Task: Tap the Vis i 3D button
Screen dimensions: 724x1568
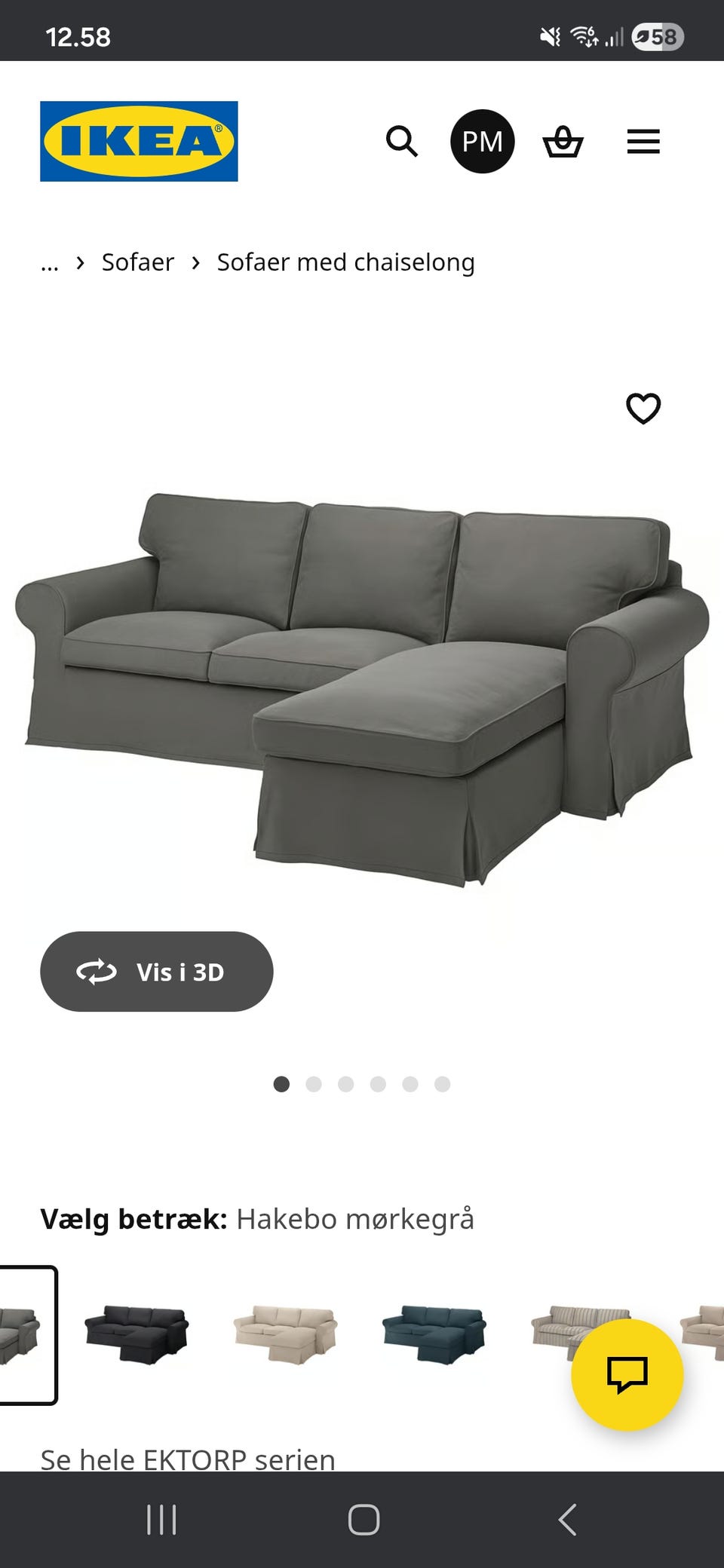Action: click(x=157, y=972)
